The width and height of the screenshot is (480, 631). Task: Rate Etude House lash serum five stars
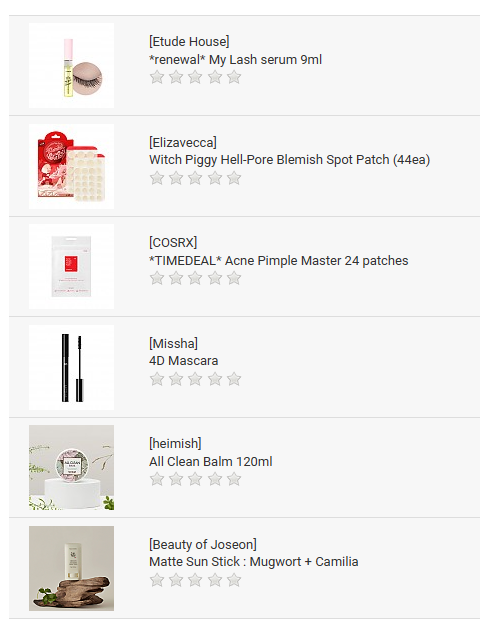coord(234,77)
